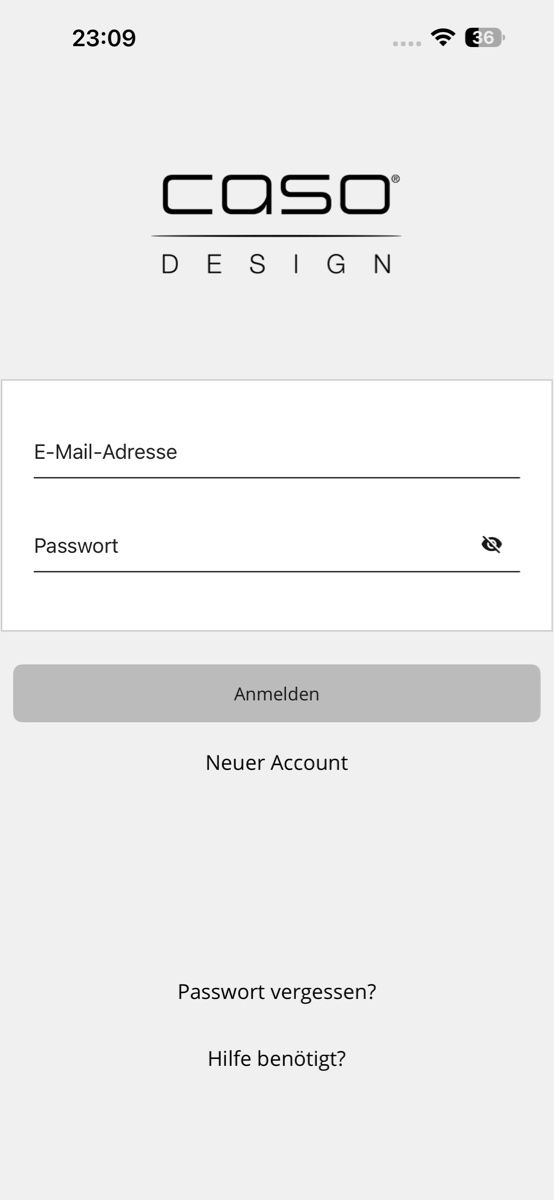Create a Neuer Account

tap(276, 762)
